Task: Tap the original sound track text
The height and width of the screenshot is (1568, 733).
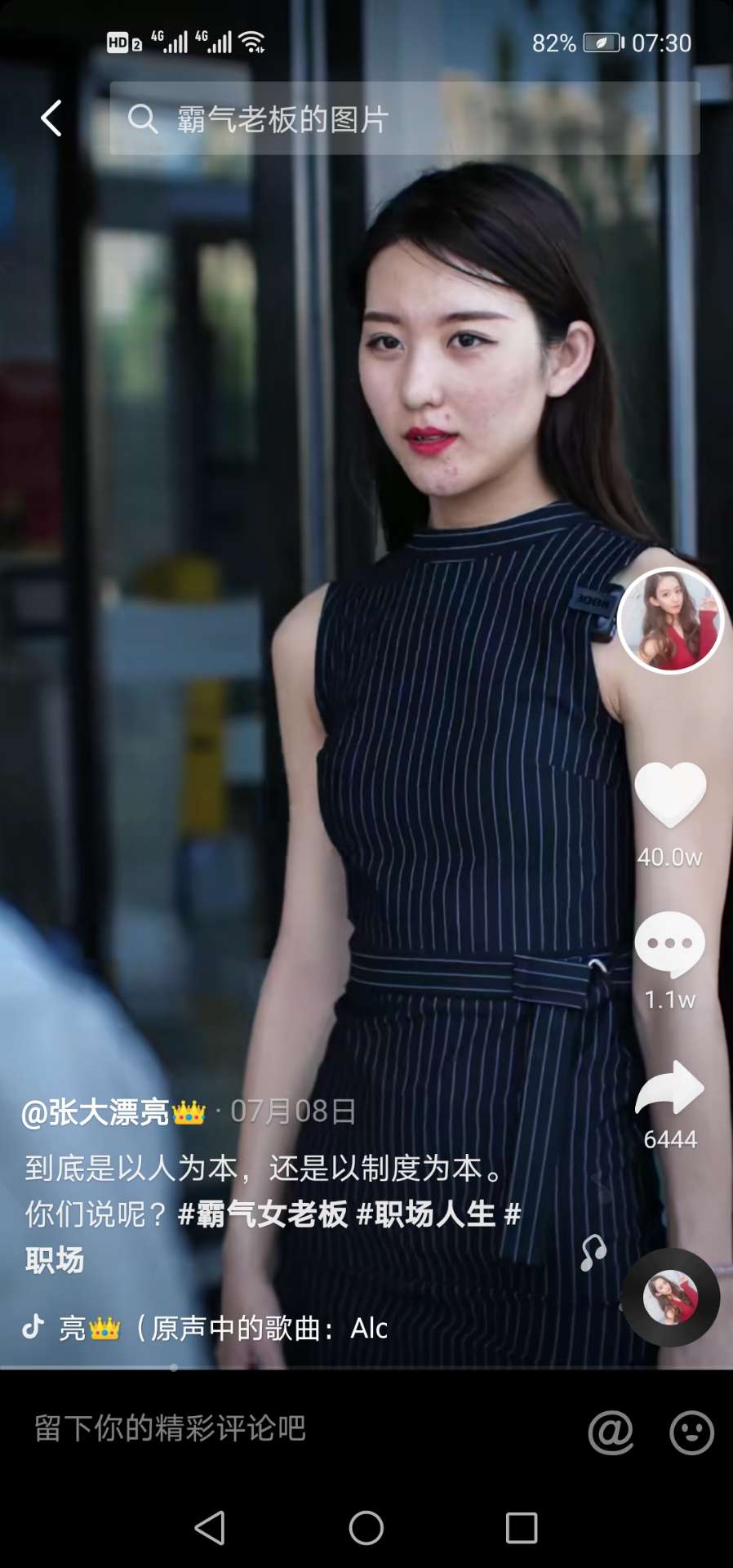Action: [261, 1329]
